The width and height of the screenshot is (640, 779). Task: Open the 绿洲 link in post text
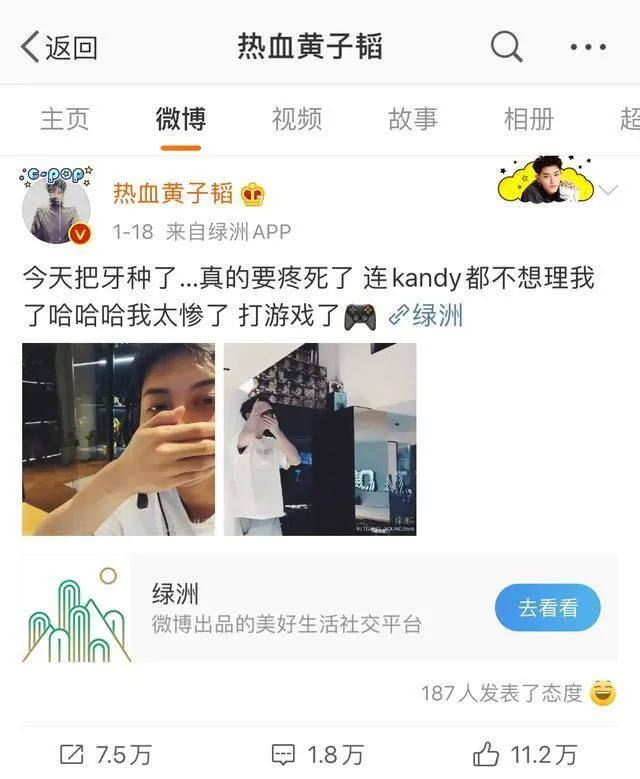427,316
